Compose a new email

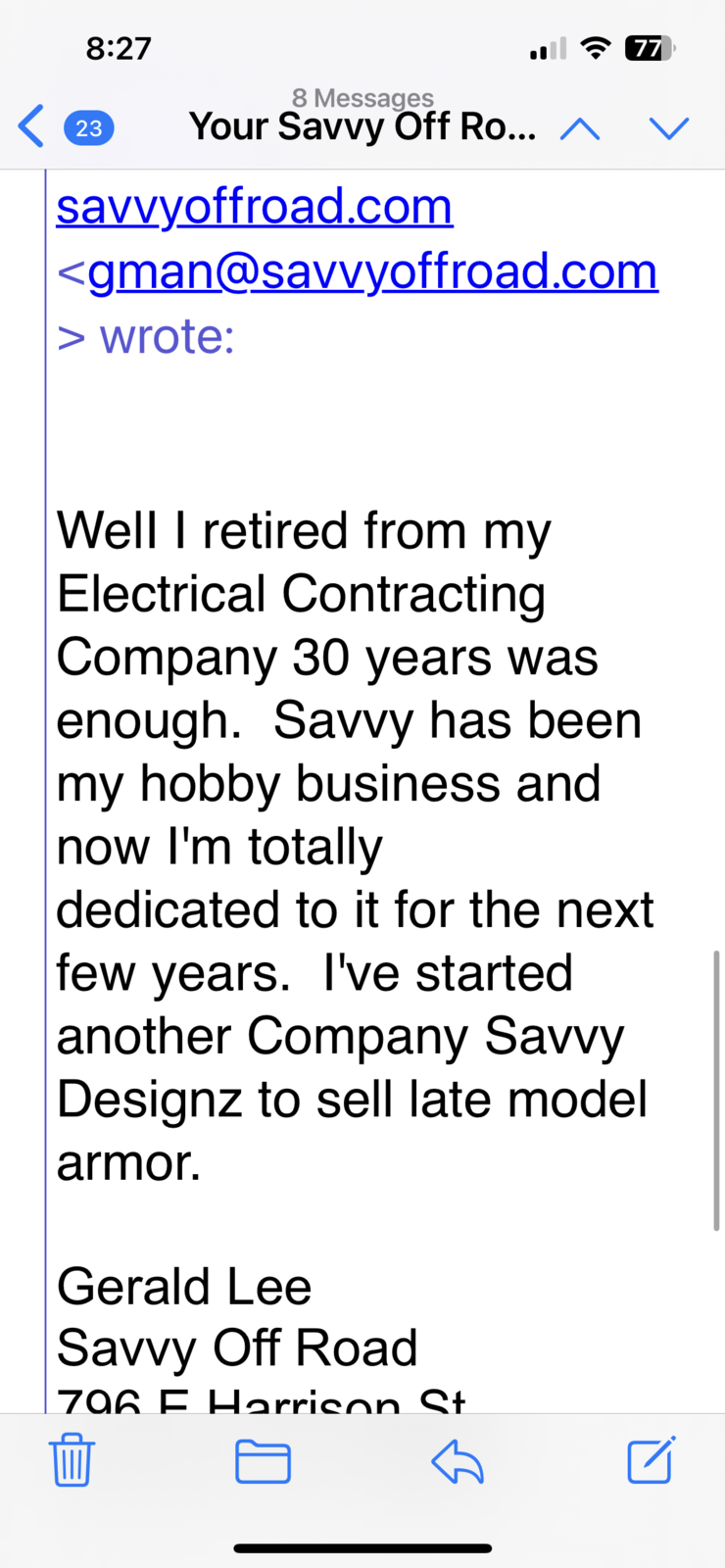651,1460
